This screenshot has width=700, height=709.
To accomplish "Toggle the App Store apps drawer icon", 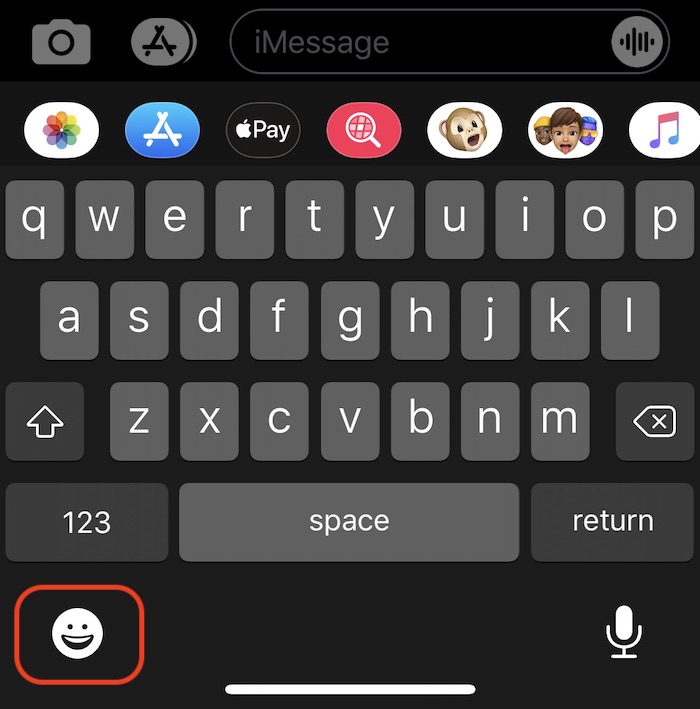I will (163, 41).
